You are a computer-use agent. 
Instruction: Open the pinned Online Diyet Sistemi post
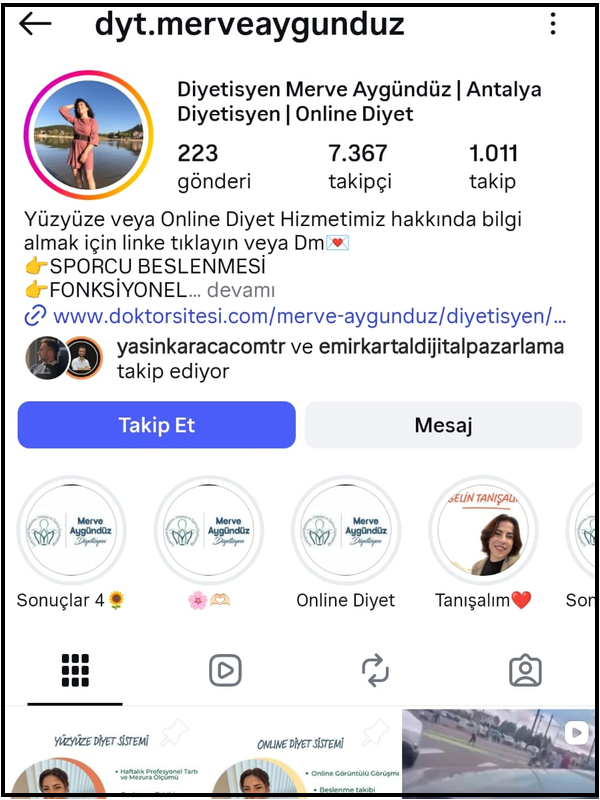click(x=300, y=755)
